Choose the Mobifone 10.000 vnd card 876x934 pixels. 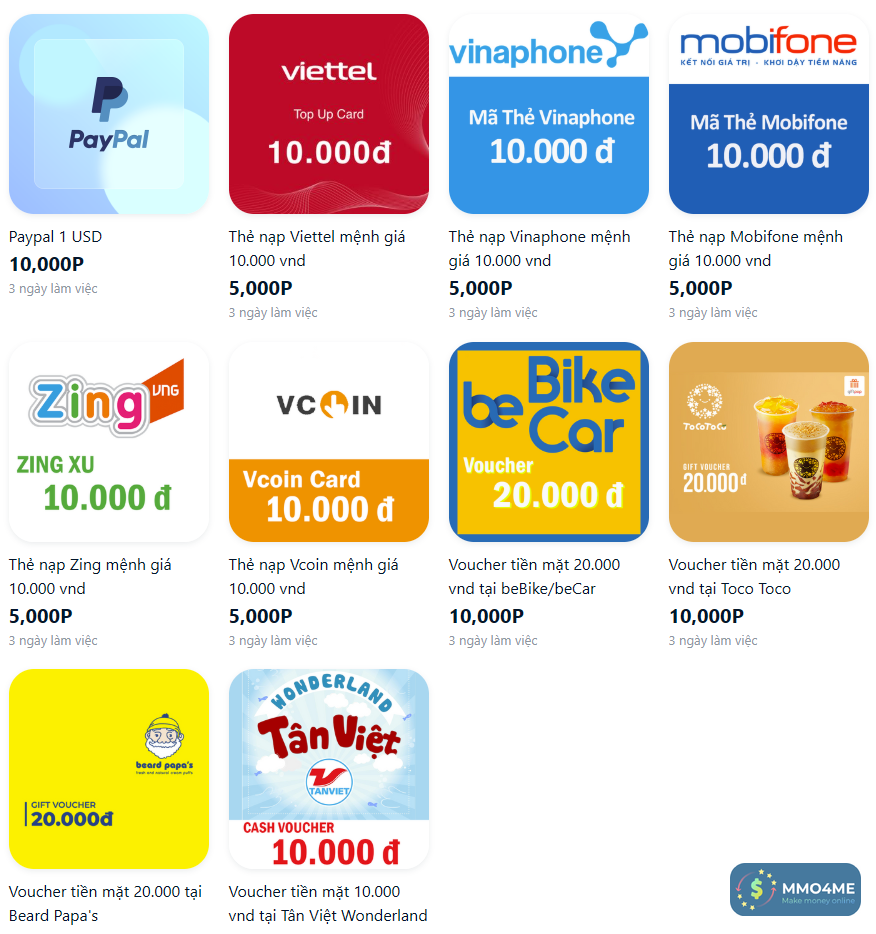769,114
